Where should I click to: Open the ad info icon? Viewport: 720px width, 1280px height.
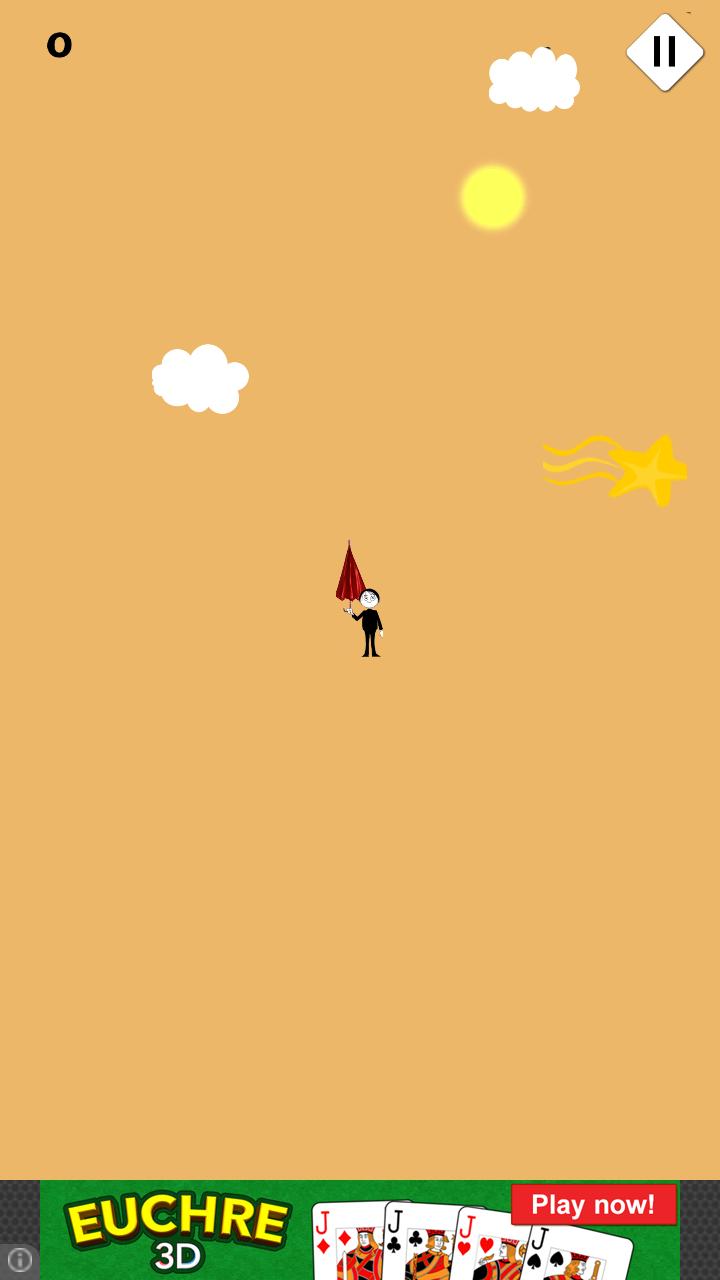click(19, 1260)
